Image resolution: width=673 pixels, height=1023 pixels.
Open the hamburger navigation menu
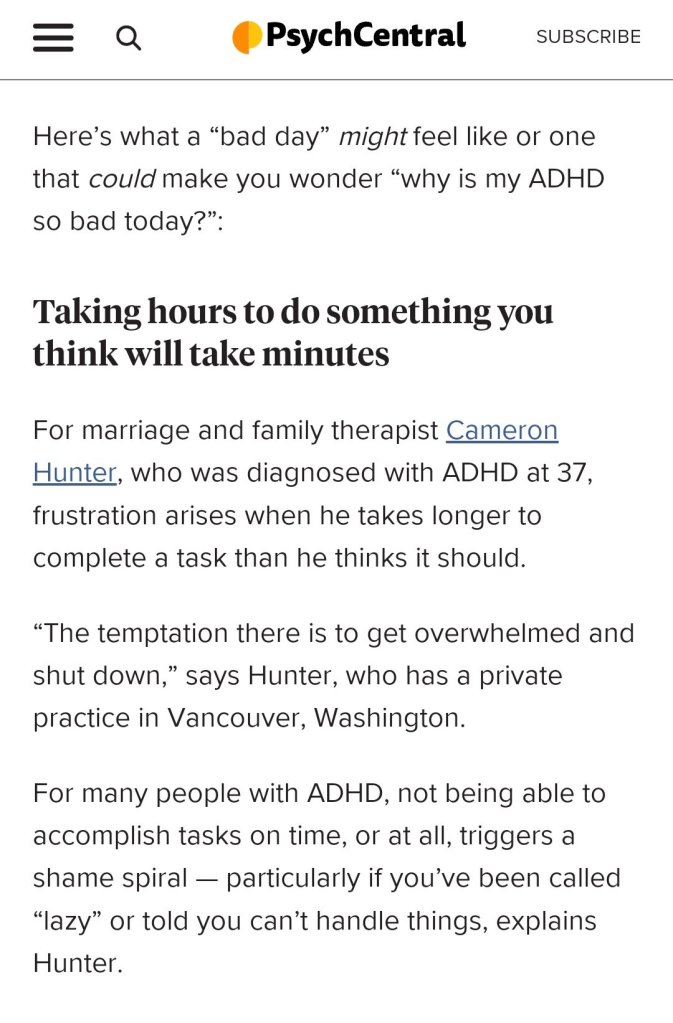[53, 38]
